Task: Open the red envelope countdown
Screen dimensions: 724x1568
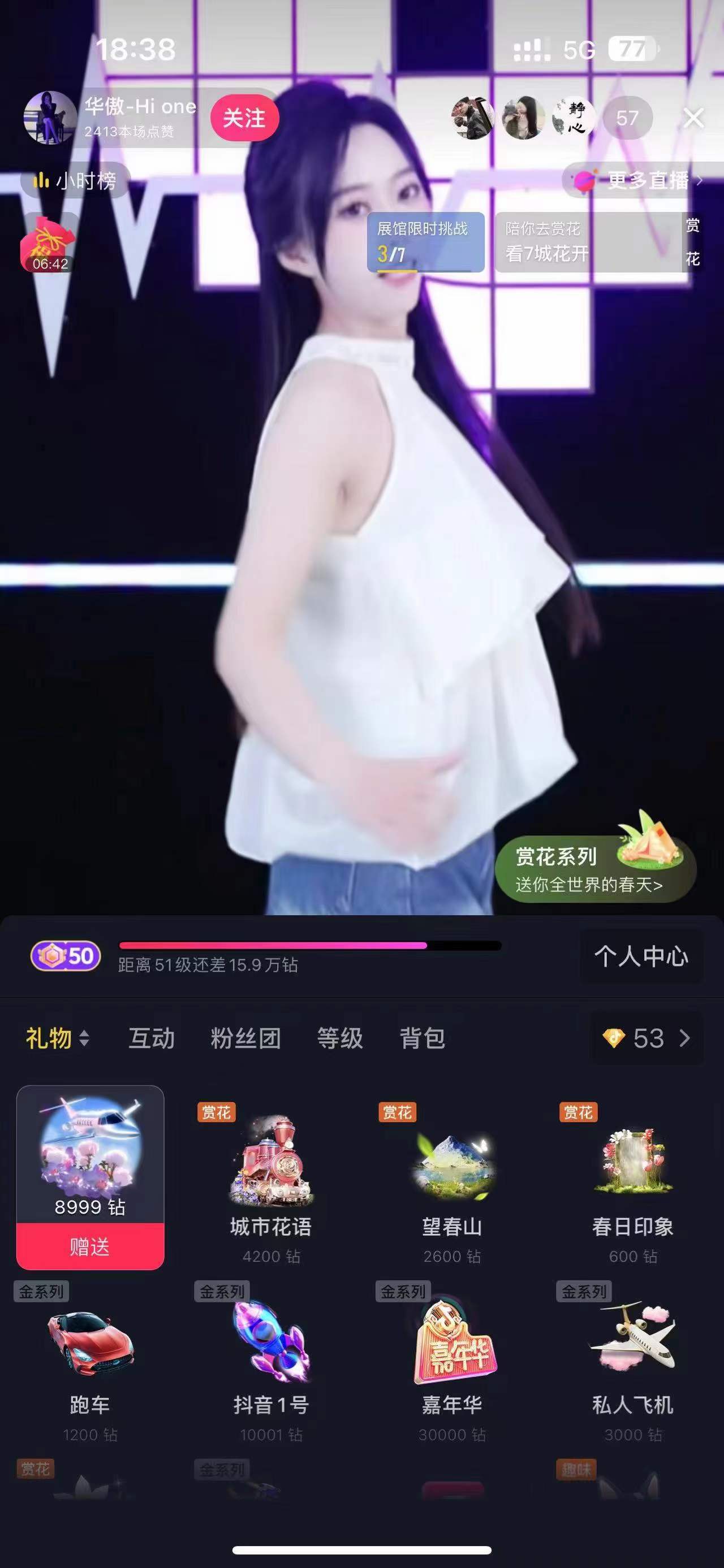Action: (x=49, y=245)
